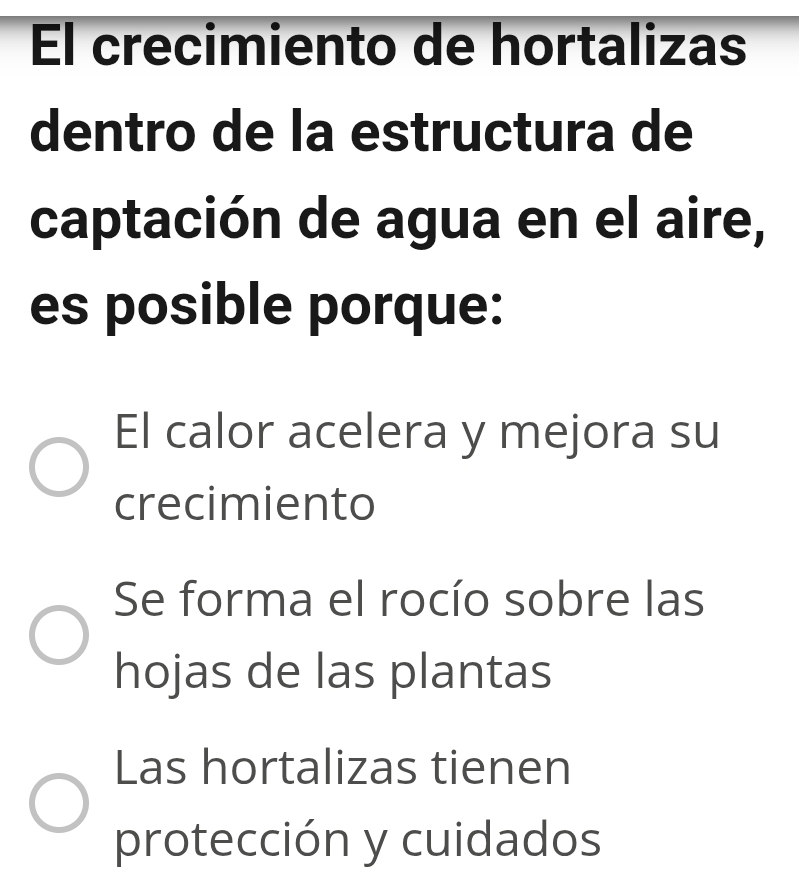This screenshot has height=880, width=799.
Task: Select 'El calor acelera y mejora su crecimiento'
Action: [58, 467]
